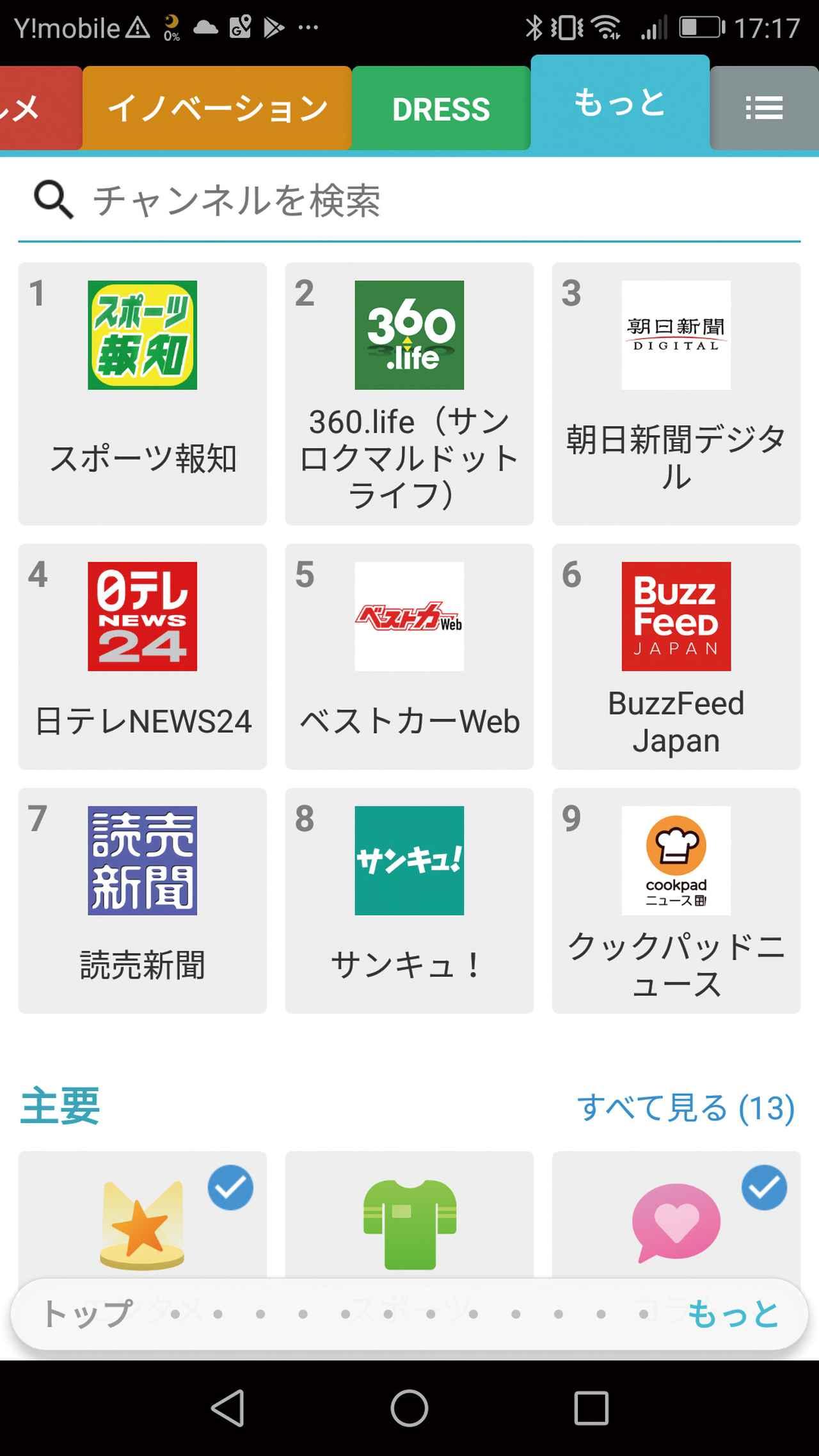Select the もっと tab at top

point(619,104)
